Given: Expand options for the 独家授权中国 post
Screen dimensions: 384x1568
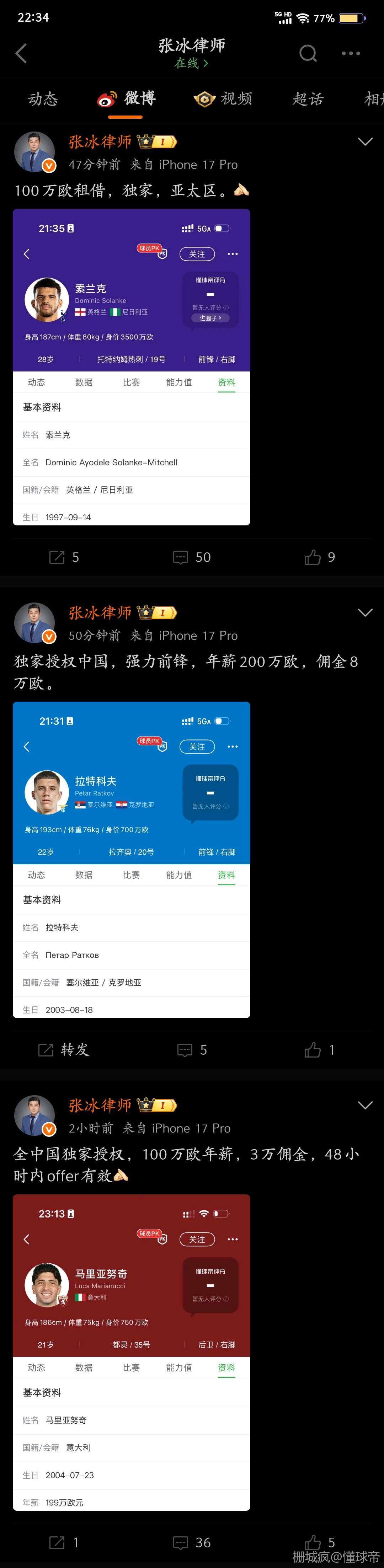Looking at the screenshot, I should coord(364,612).
